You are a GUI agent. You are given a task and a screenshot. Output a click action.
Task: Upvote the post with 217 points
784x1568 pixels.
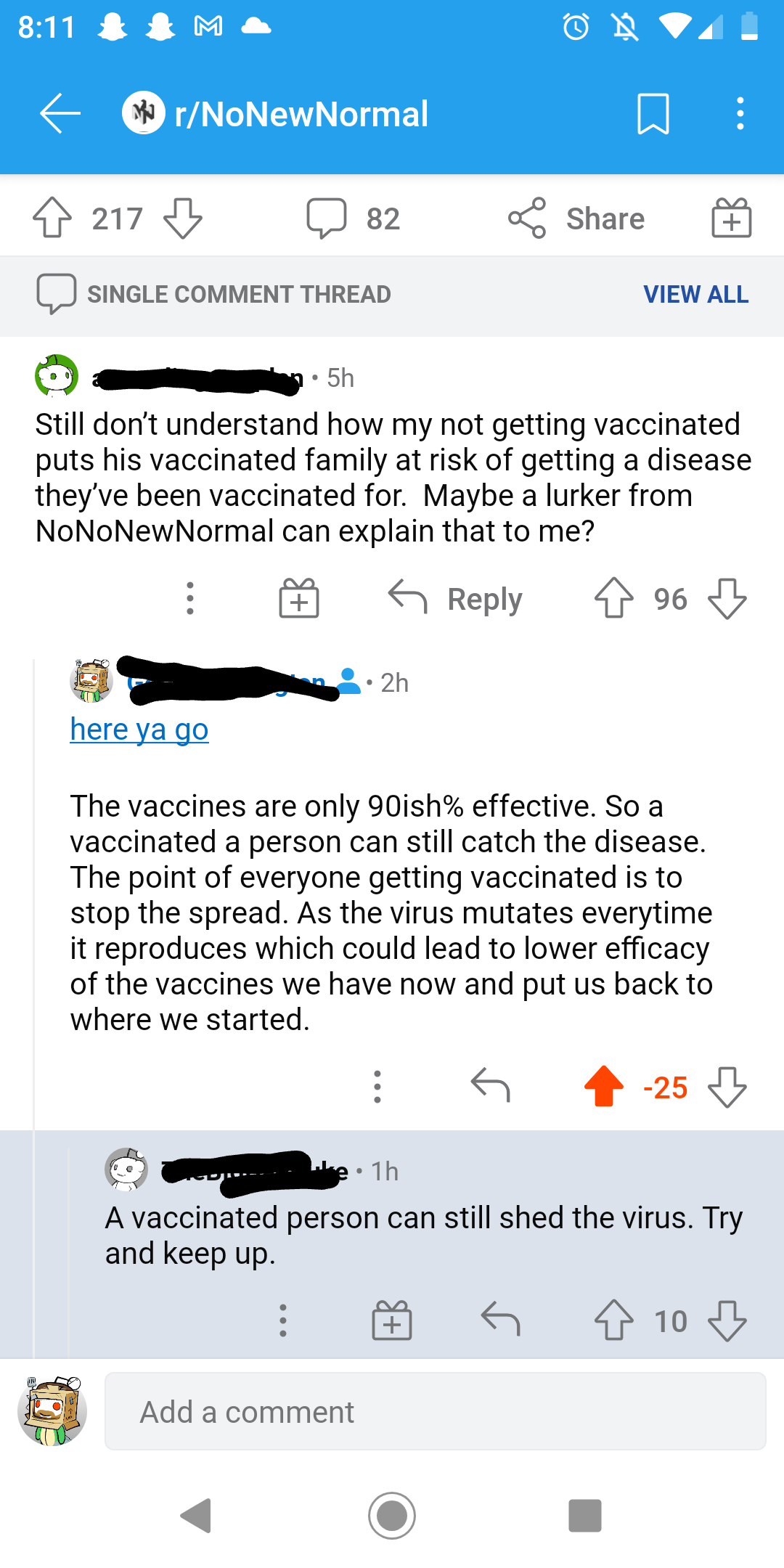52,218
